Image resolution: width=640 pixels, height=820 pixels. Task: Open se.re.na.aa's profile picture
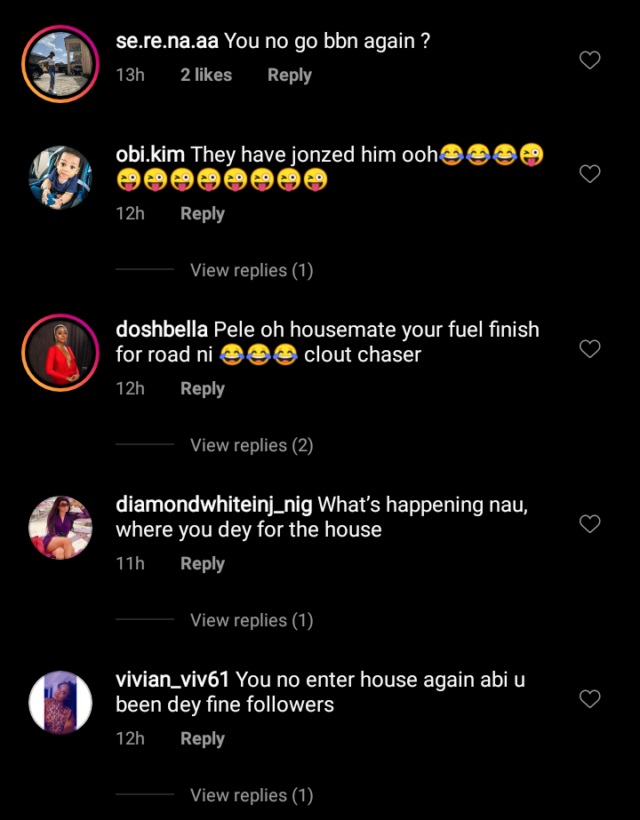61,64
